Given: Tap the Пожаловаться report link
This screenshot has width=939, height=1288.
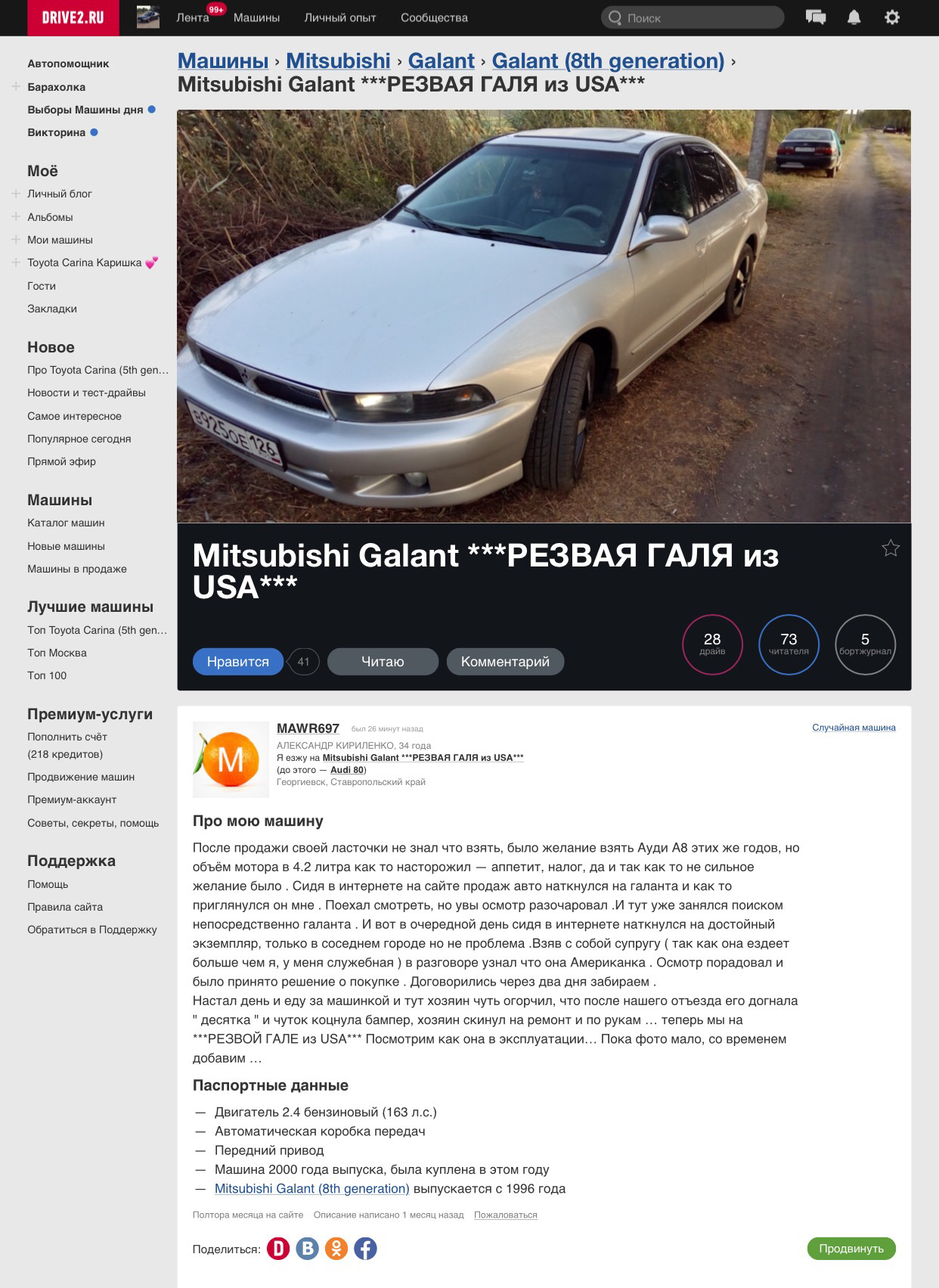Looking at the screenshot, I should (x=506, y=1215).
